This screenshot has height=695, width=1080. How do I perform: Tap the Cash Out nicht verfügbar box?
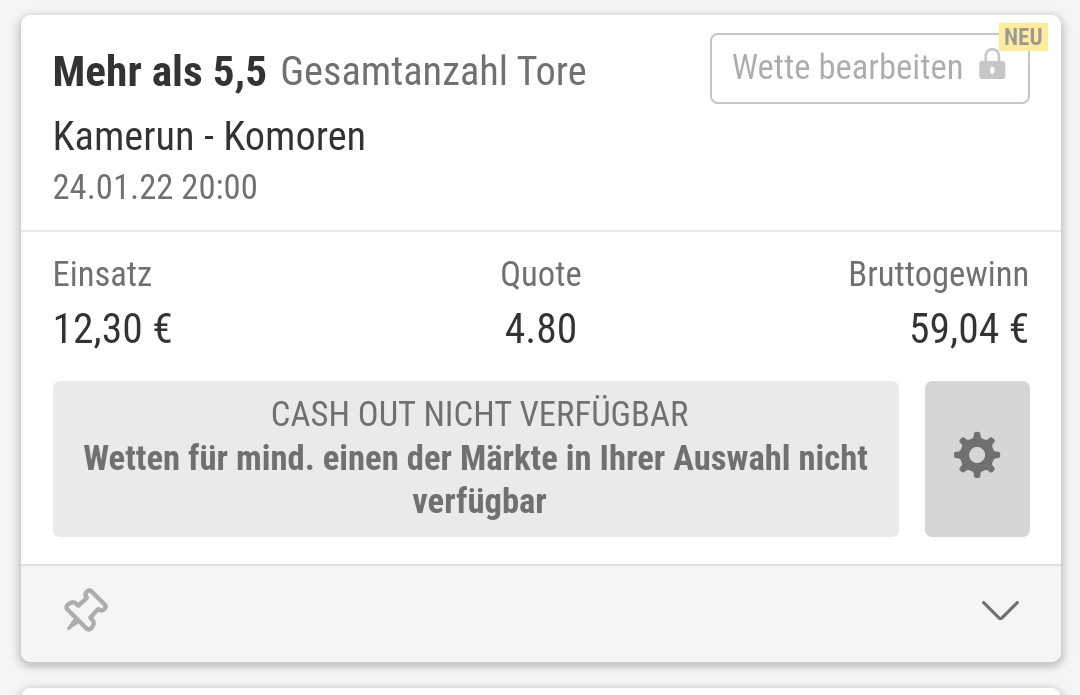[476, 458]
